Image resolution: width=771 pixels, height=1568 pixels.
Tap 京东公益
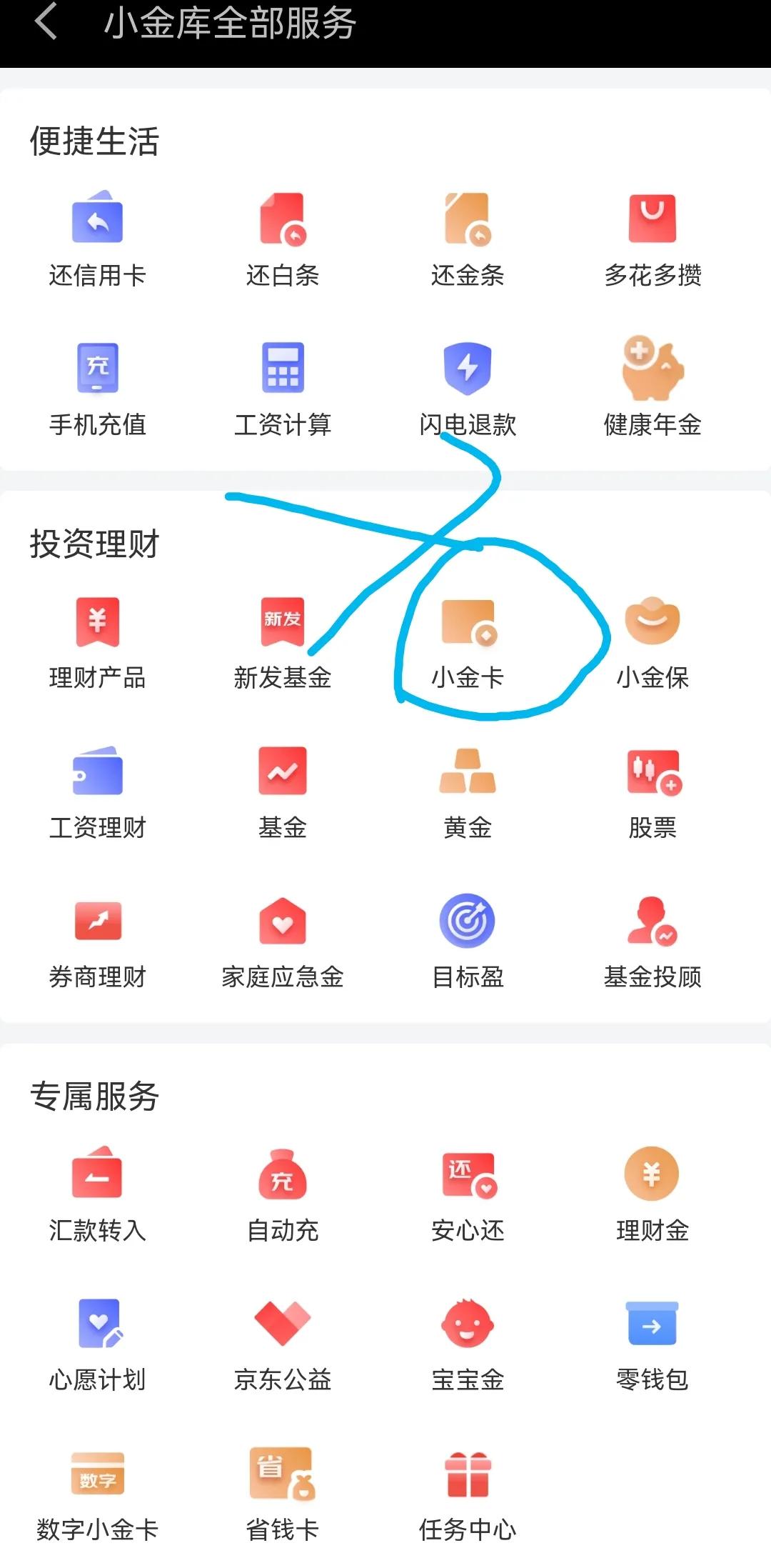pyautogui.click(x=283, y=1343)
